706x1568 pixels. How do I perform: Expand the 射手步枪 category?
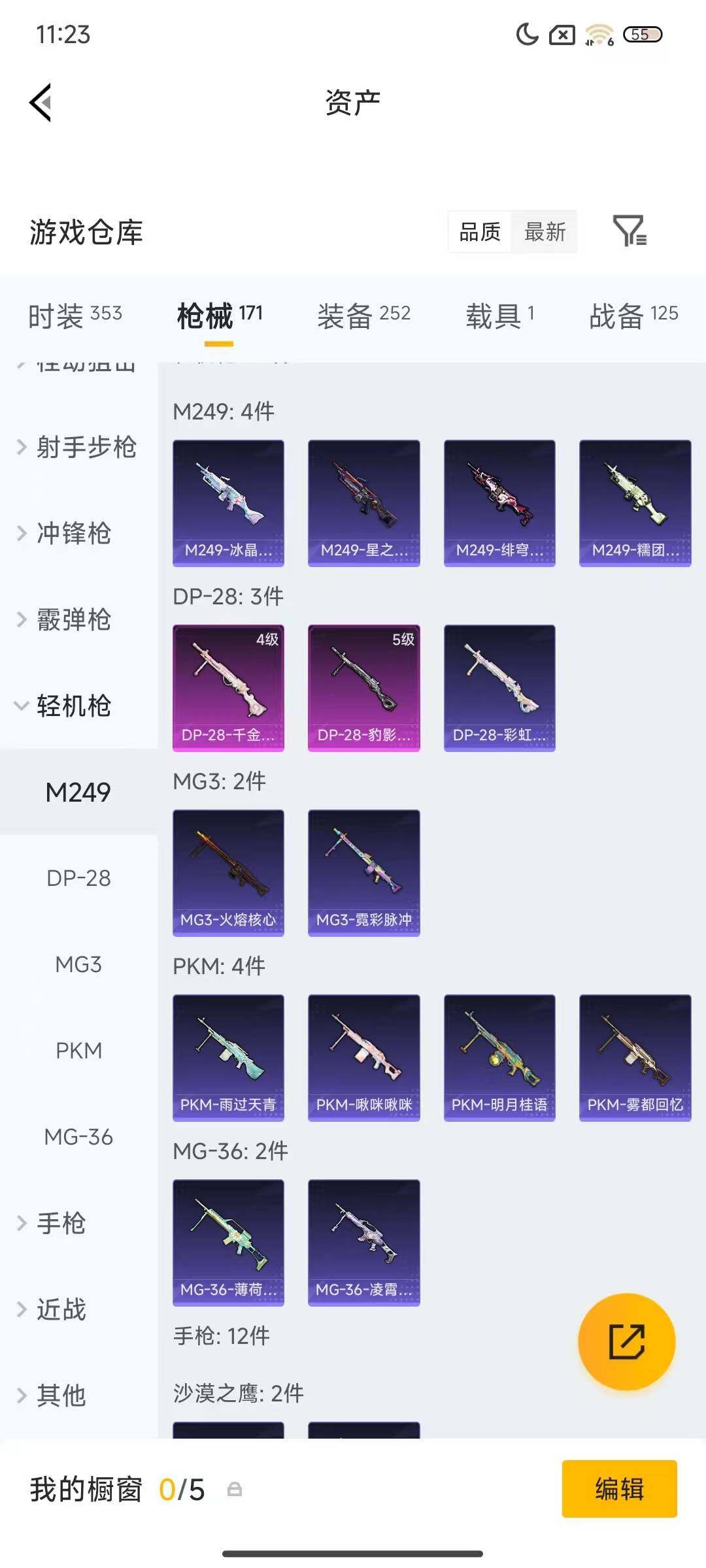78,448
